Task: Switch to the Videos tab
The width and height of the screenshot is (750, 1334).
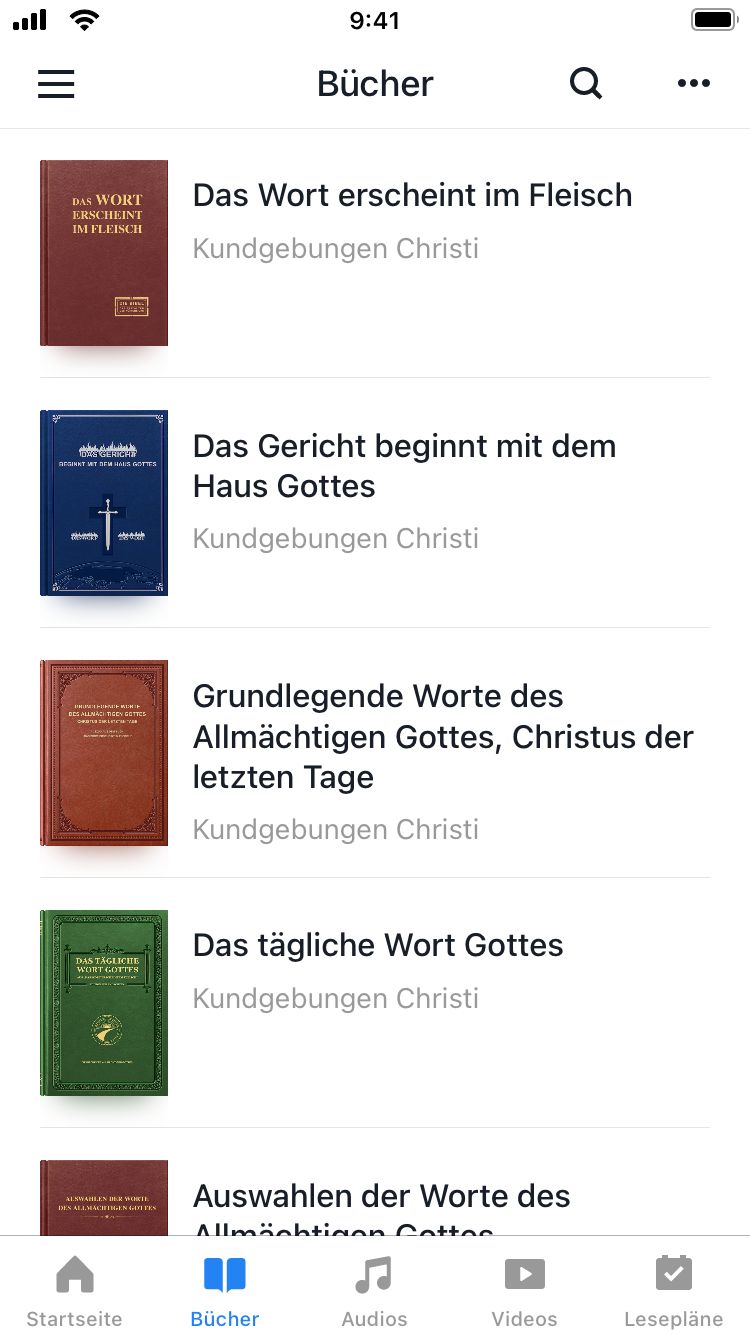Action: 524,1290
